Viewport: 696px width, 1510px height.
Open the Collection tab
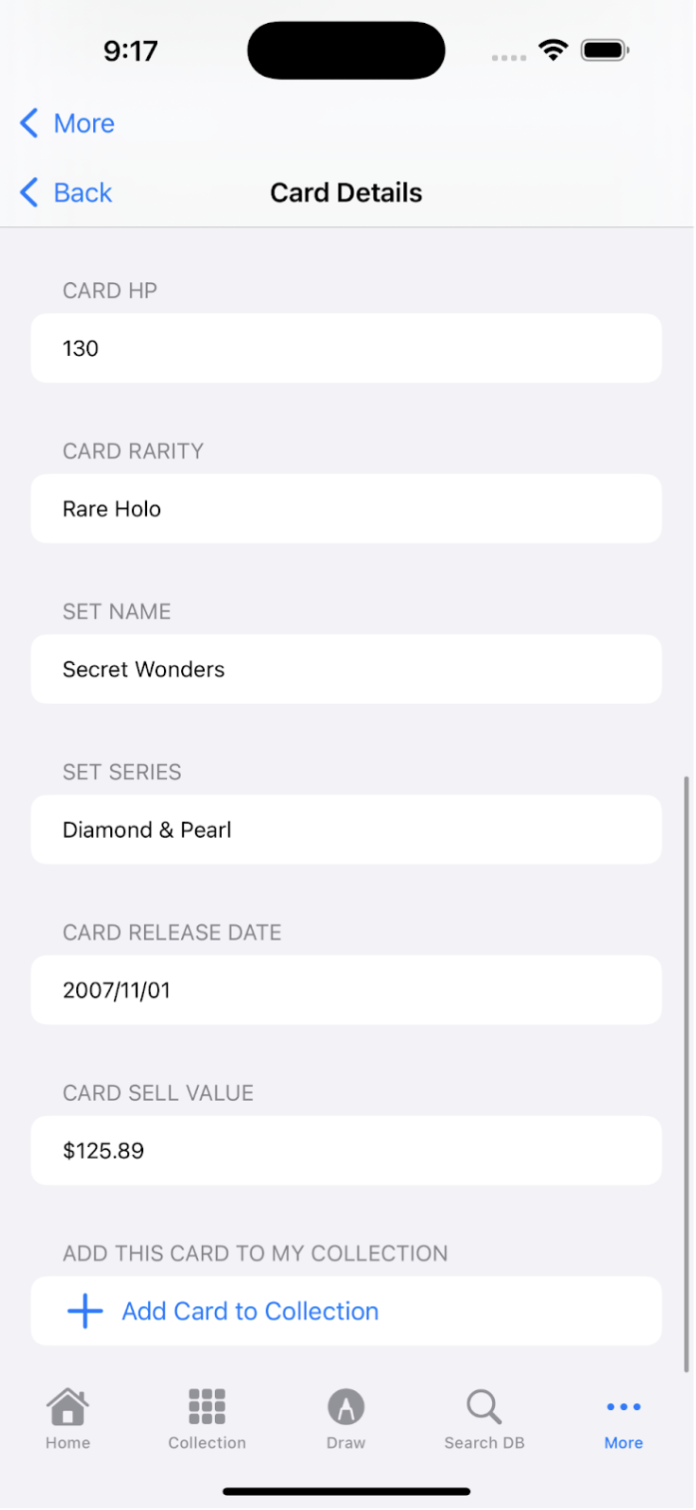coord(207,1419)
